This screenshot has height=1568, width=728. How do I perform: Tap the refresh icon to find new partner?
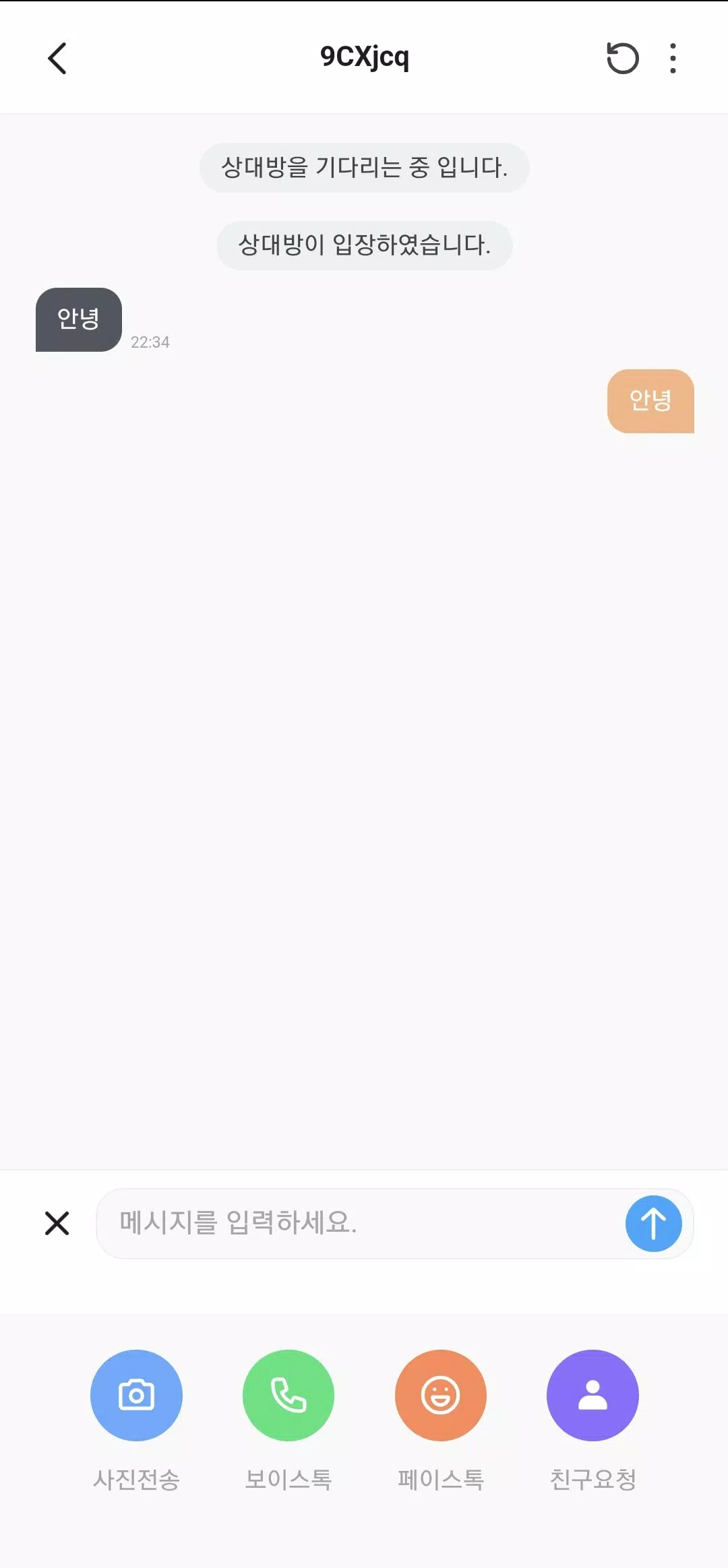tap(622, 58)
